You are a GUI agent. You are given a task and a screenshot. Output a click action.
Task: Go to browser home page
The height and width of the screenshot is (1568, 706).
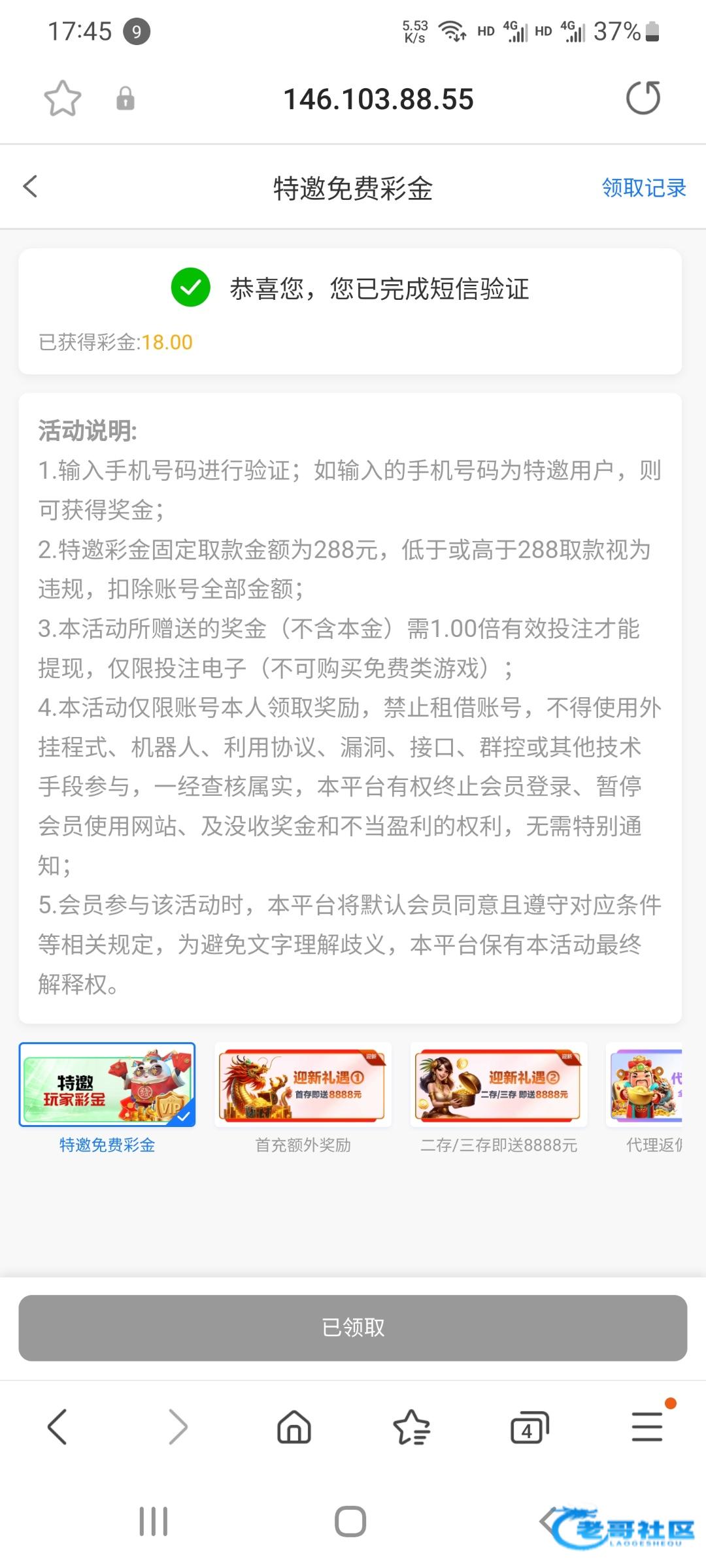click(x=294, y=1426)
